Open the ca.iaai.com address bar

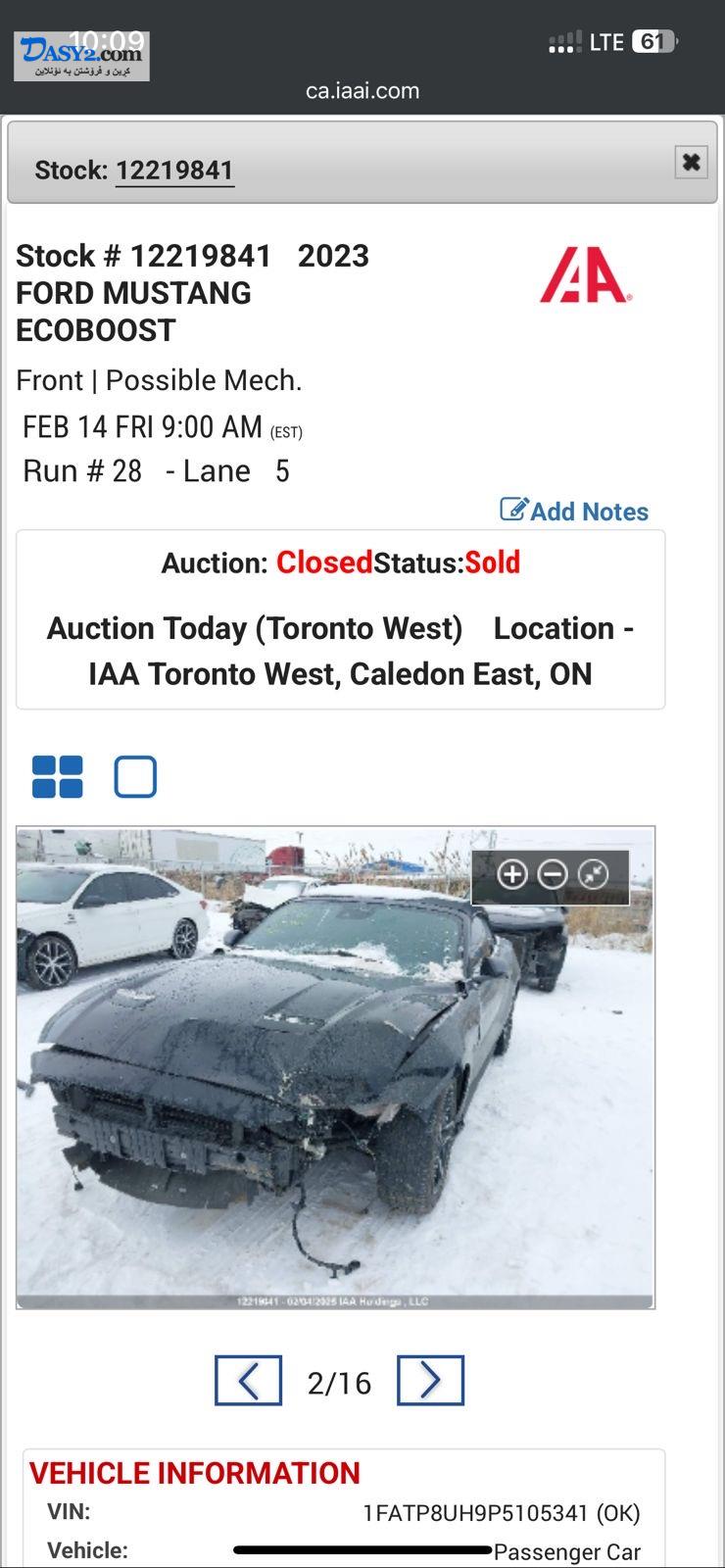point(362,90)
